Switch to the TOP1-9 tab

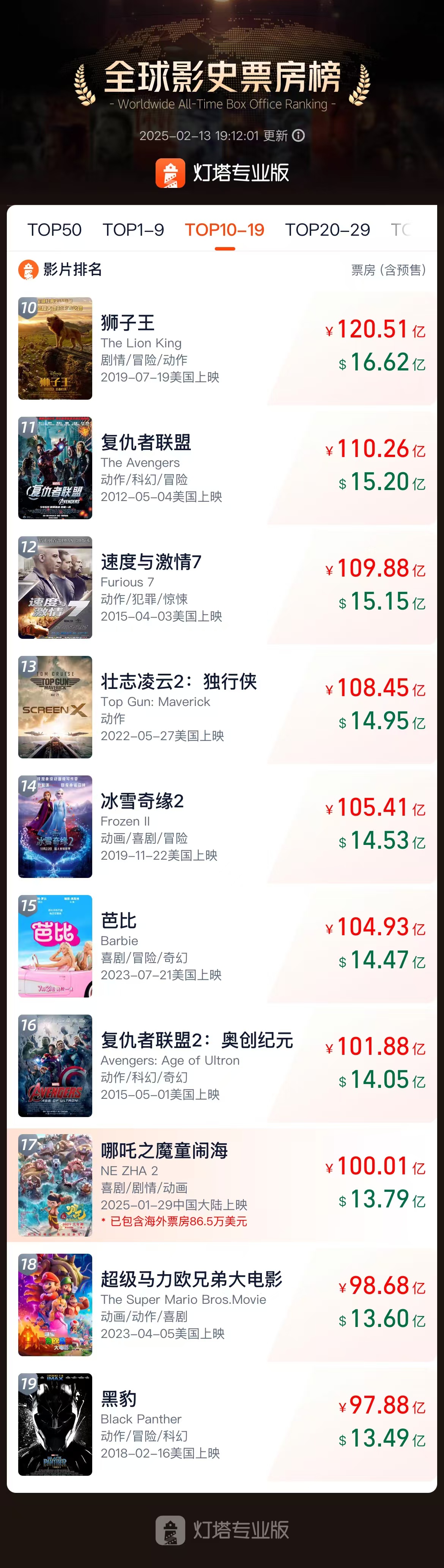(132, 230)
